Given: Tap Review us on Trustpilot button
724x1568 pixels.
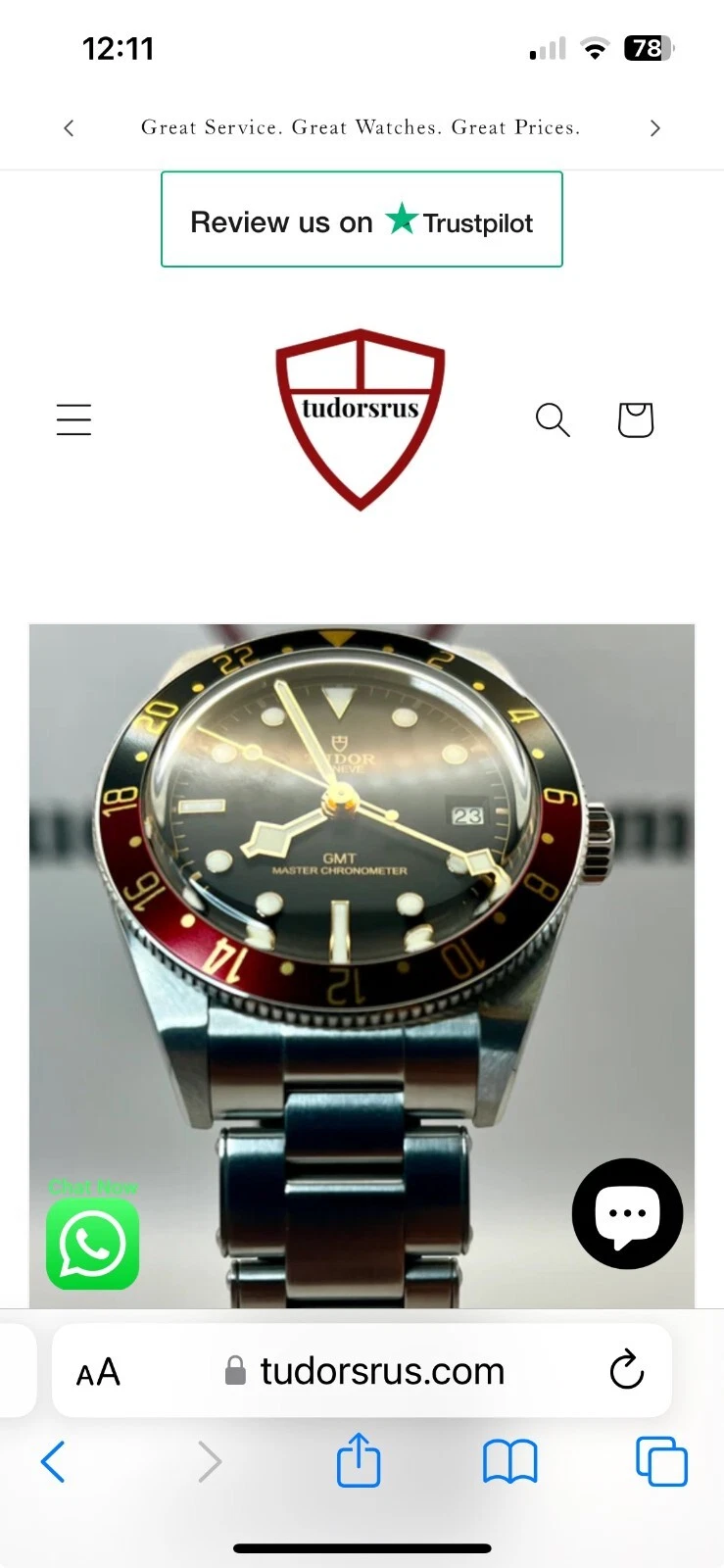Looking at the screenshot, I should pos(362,220).
